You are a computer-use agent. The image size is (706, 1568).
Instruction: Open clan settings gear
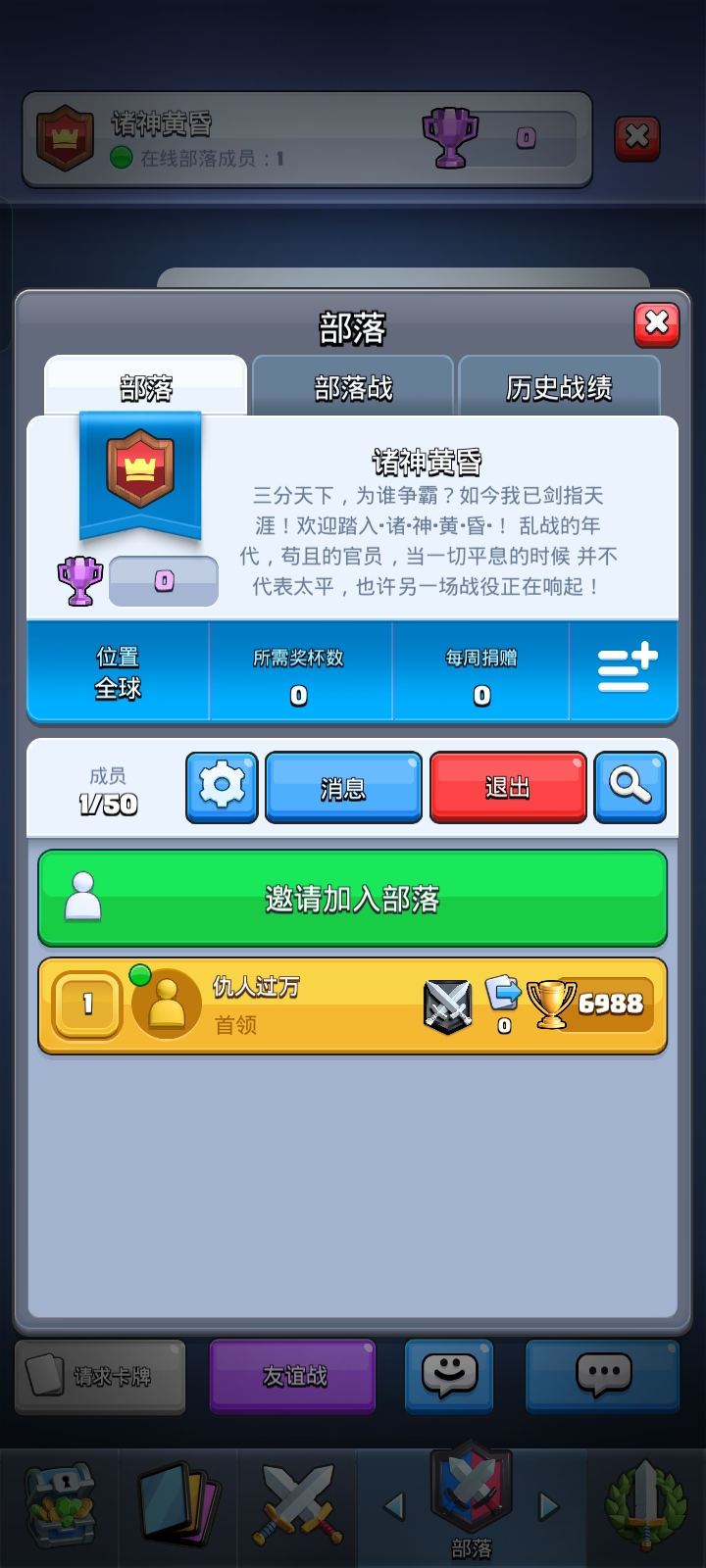click(222, 787)
